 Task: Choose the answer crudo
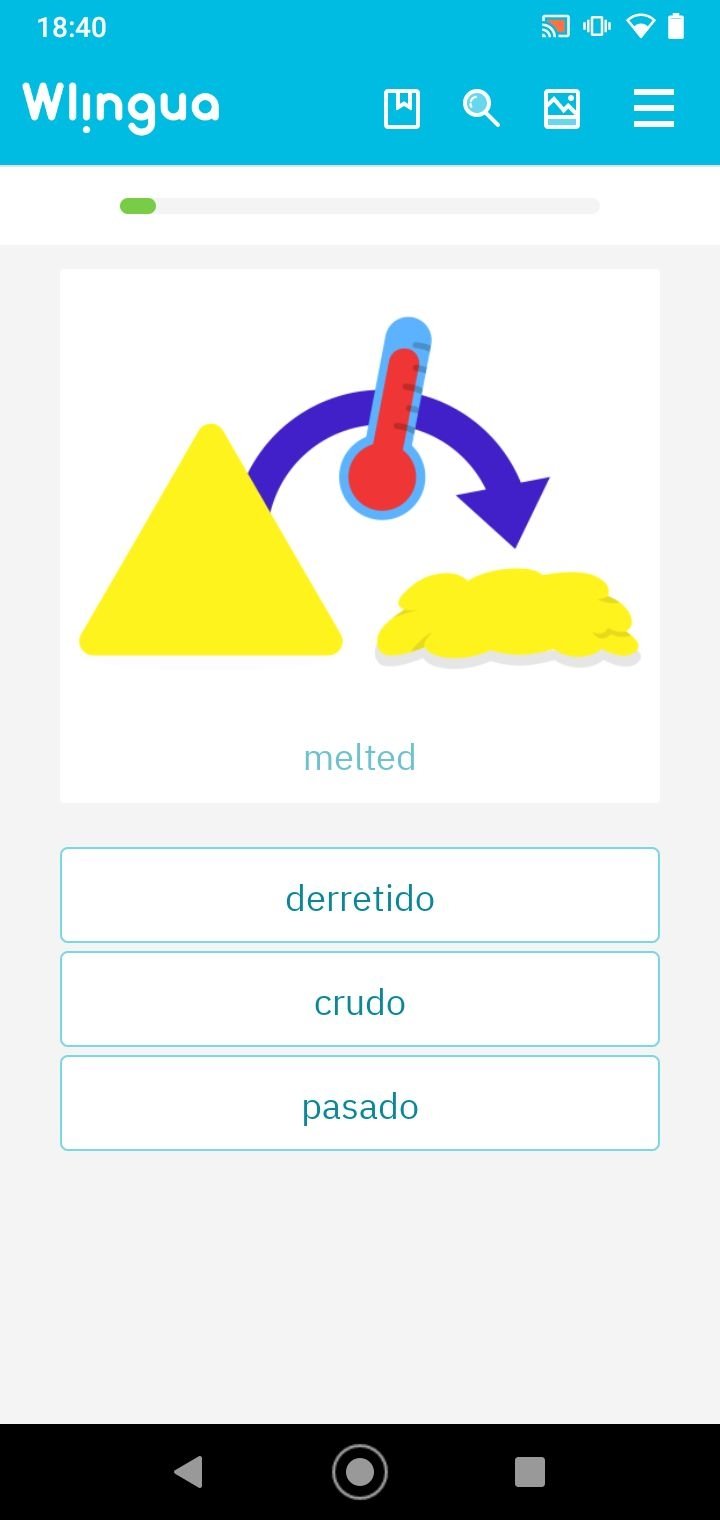click(x=360, y=999)
